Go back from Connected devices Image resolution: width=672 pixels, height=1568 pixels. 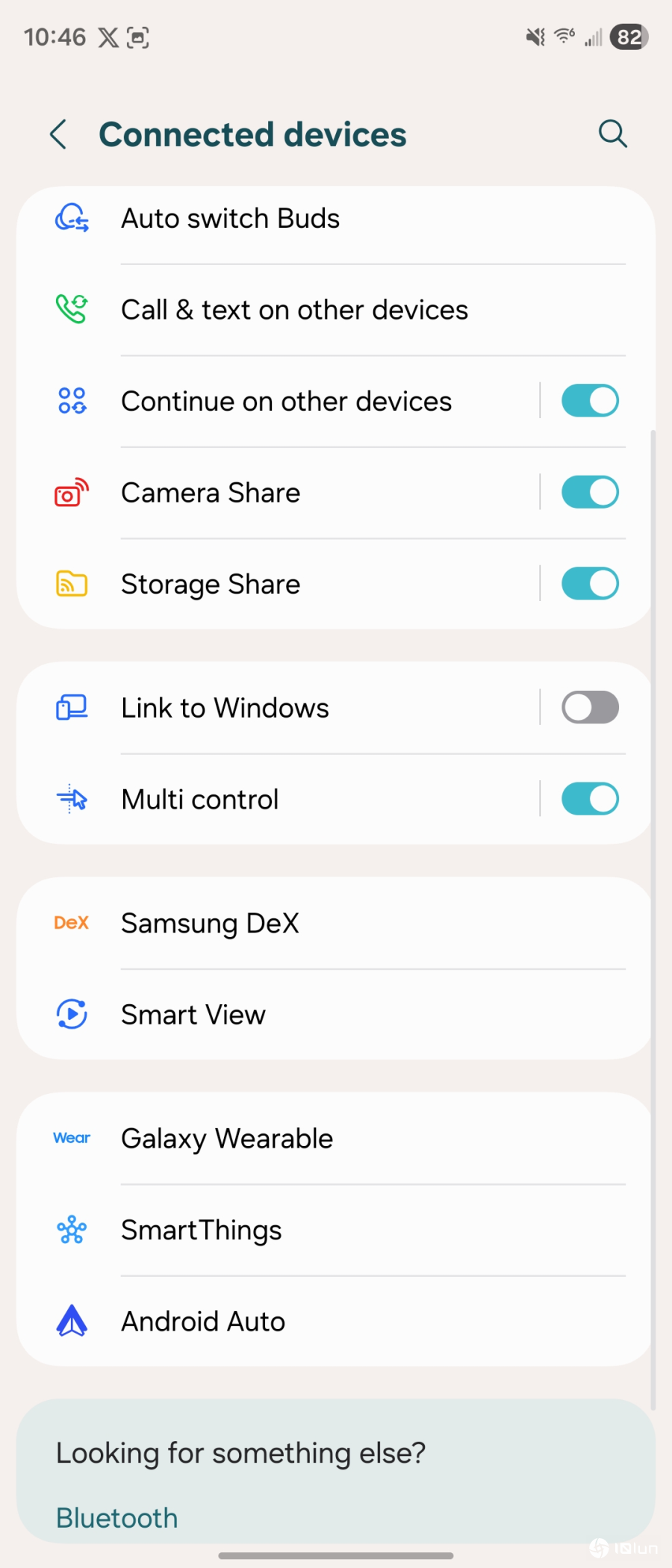pos(58,134)
